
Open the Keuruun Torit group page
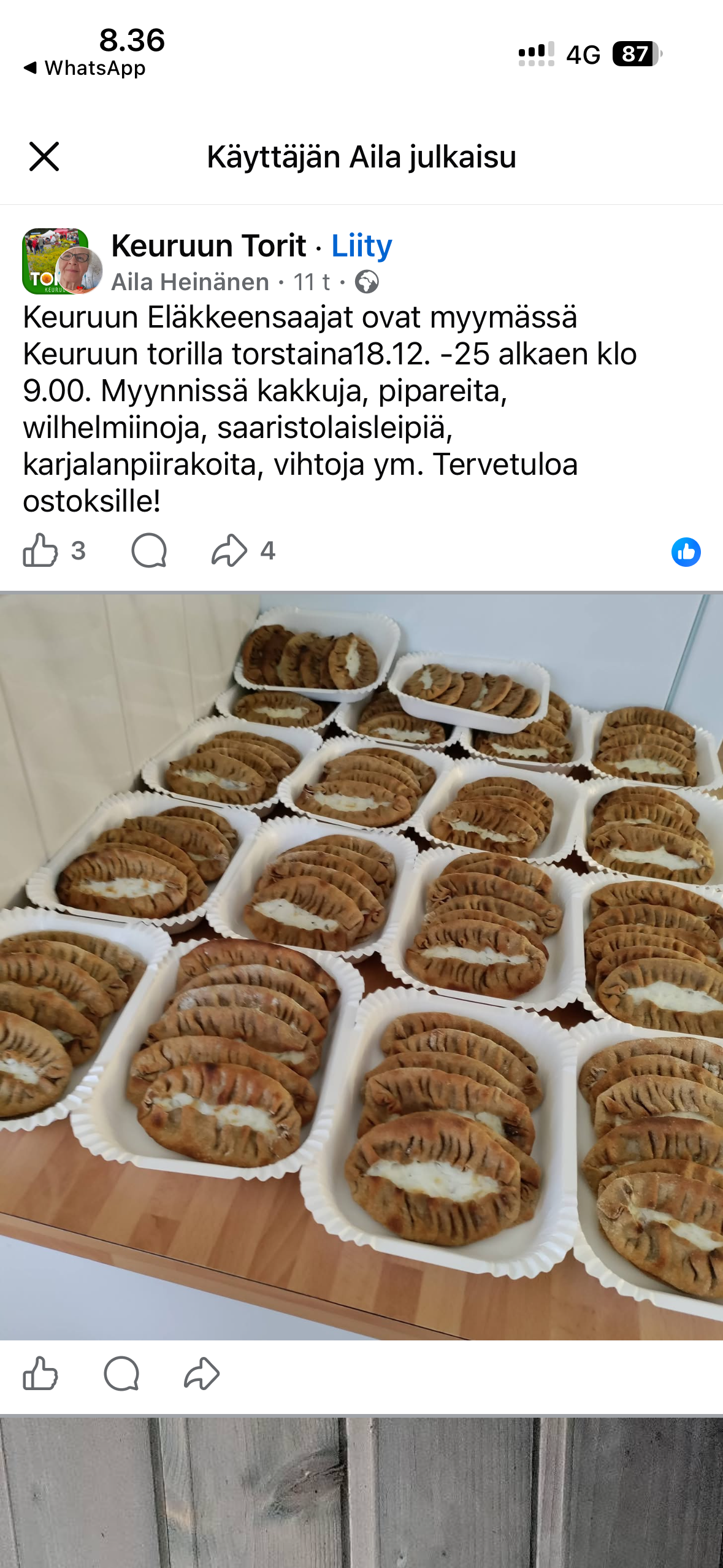[x=208, y=246]
